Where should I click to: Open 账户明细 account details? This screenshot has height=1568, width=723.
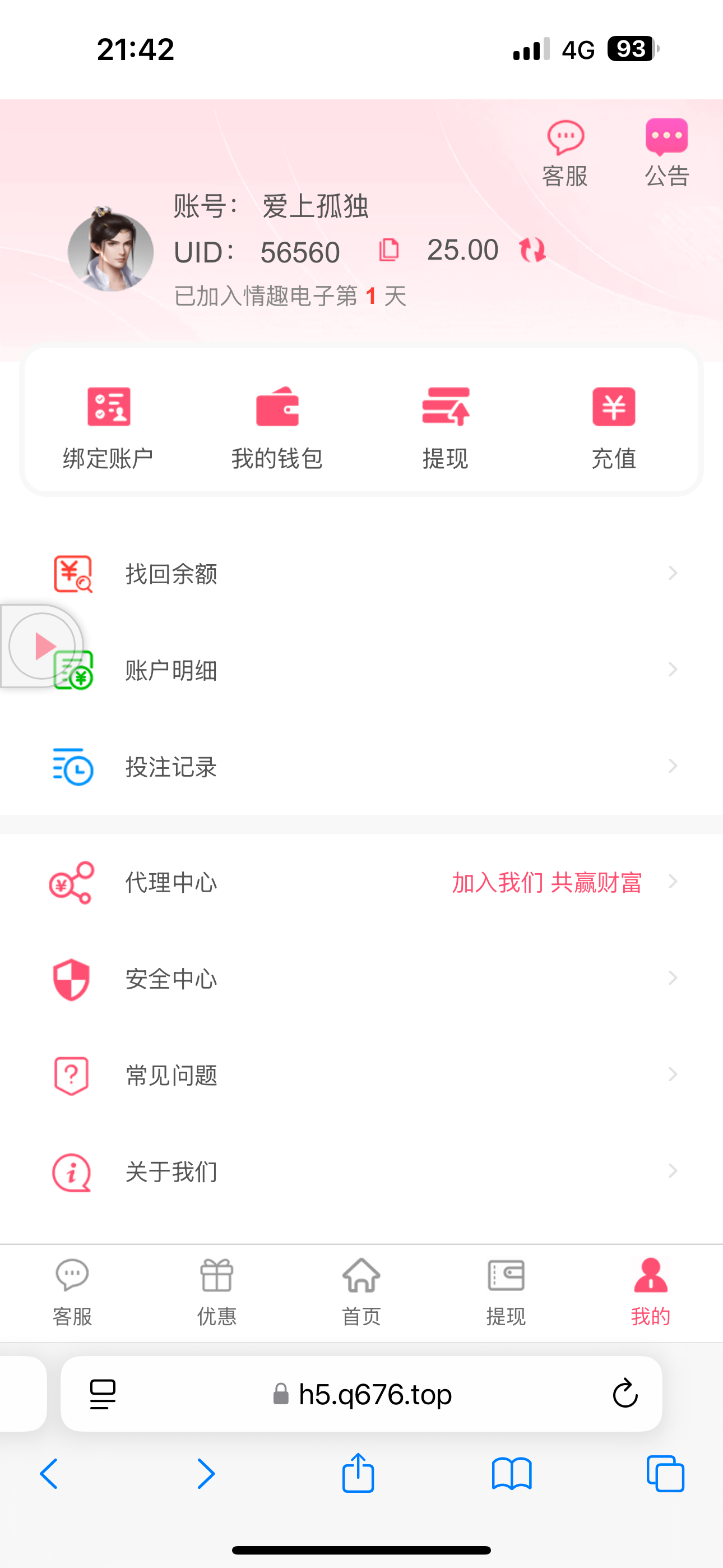[361, 670]
